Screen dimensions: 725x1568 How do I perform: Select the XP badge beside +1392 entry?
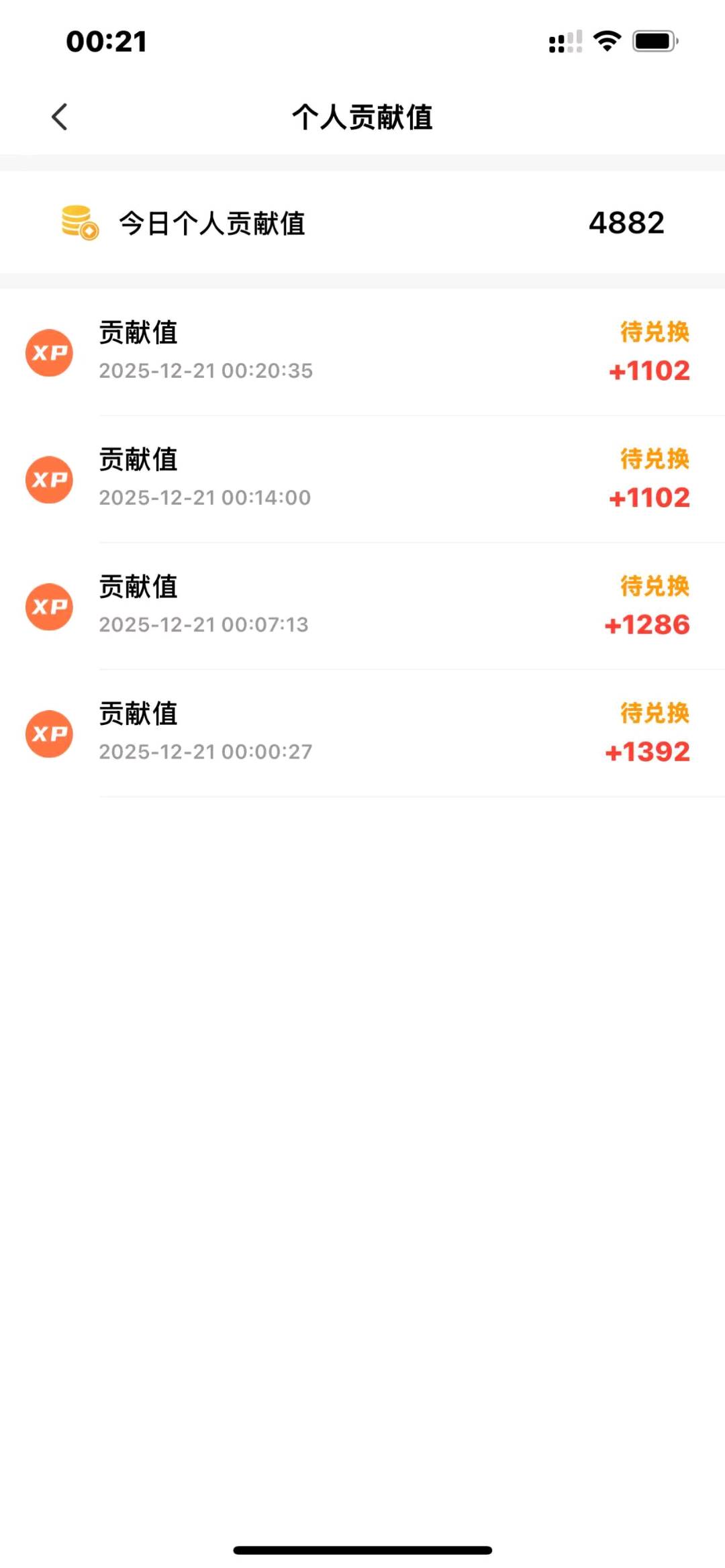coord(48,734)
